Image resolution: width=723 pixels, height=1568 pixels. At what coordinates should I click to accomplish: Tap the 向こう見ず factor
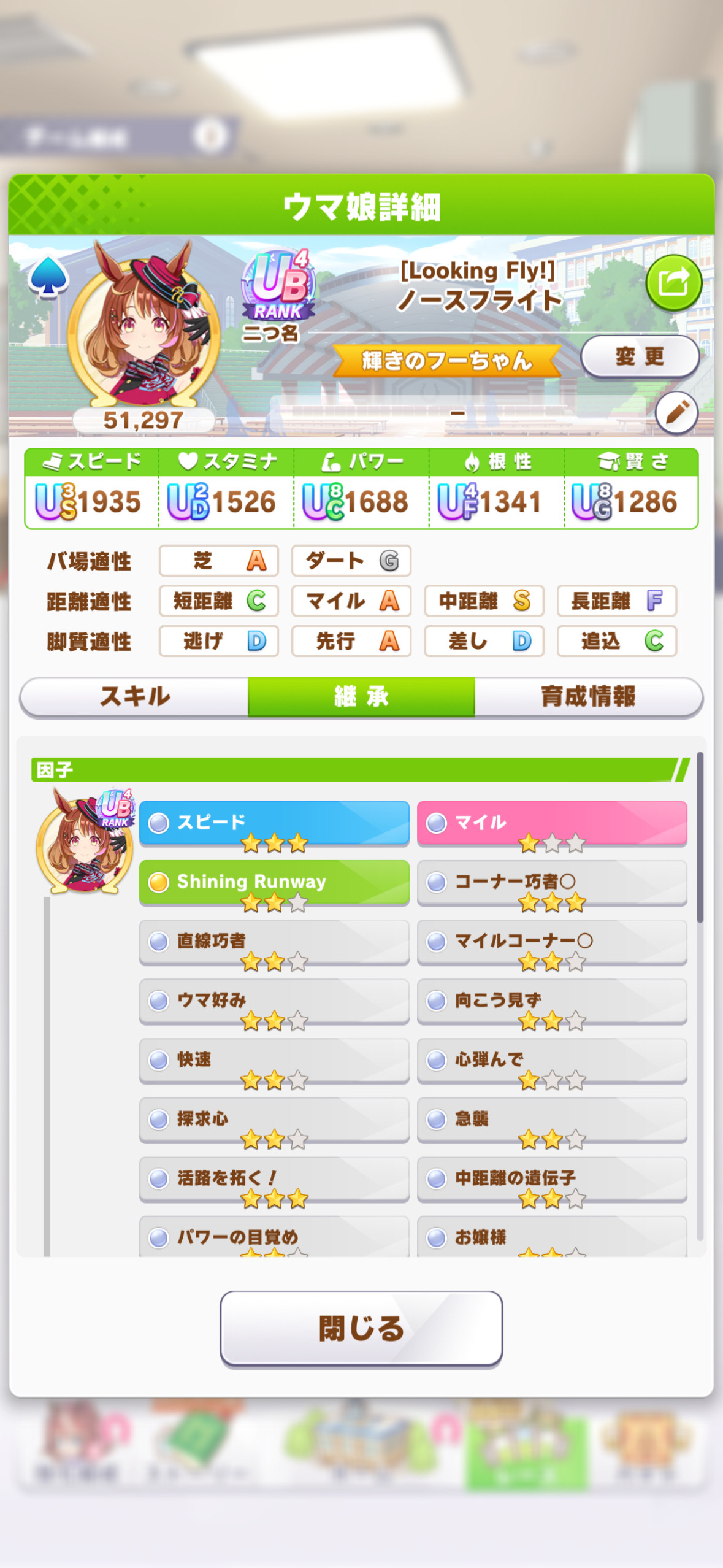(x=552, y=1001)
